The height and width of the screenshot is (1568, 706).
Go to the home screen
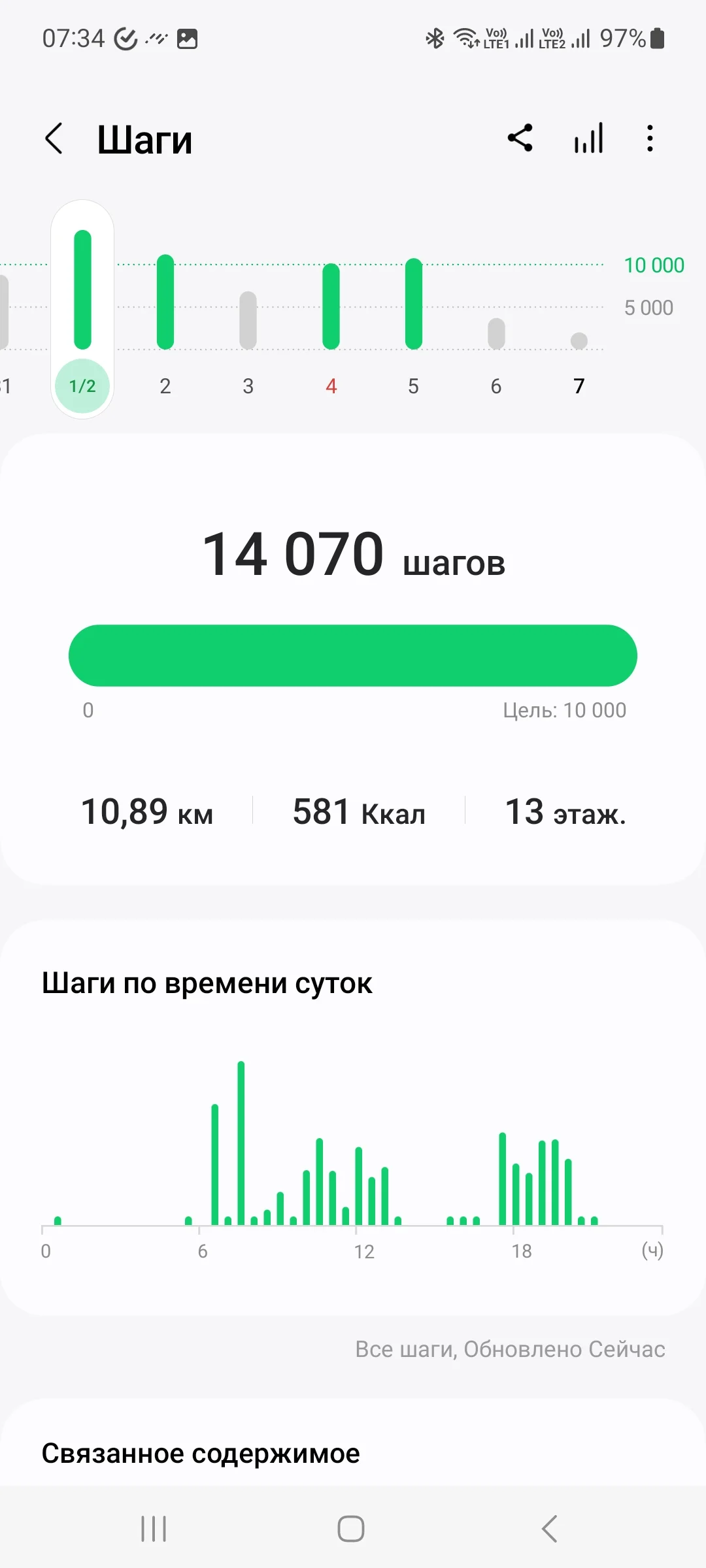click(351, 1529)
